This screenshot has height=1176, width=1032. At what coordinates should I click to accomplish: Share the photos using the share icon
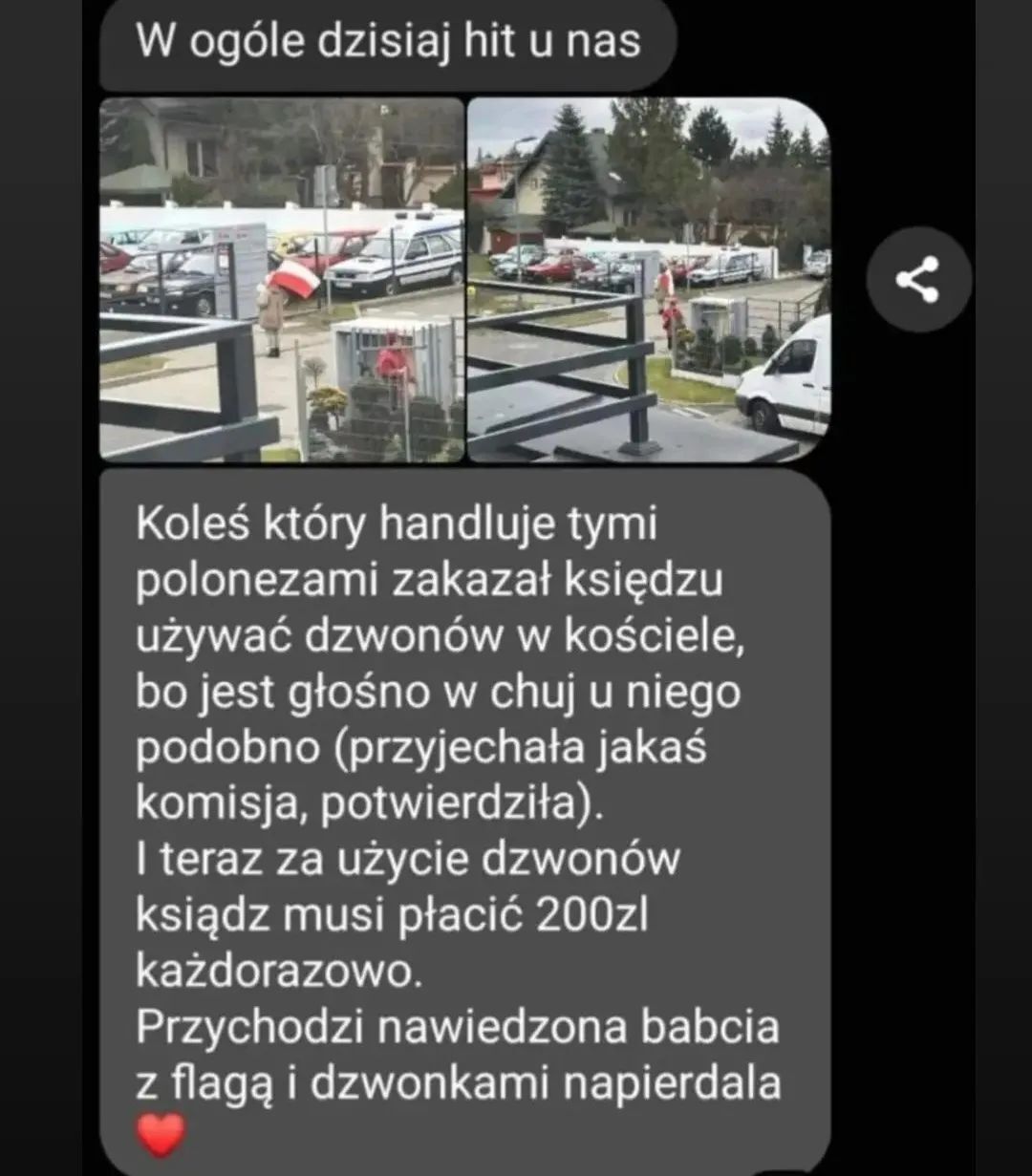(918, 279)
